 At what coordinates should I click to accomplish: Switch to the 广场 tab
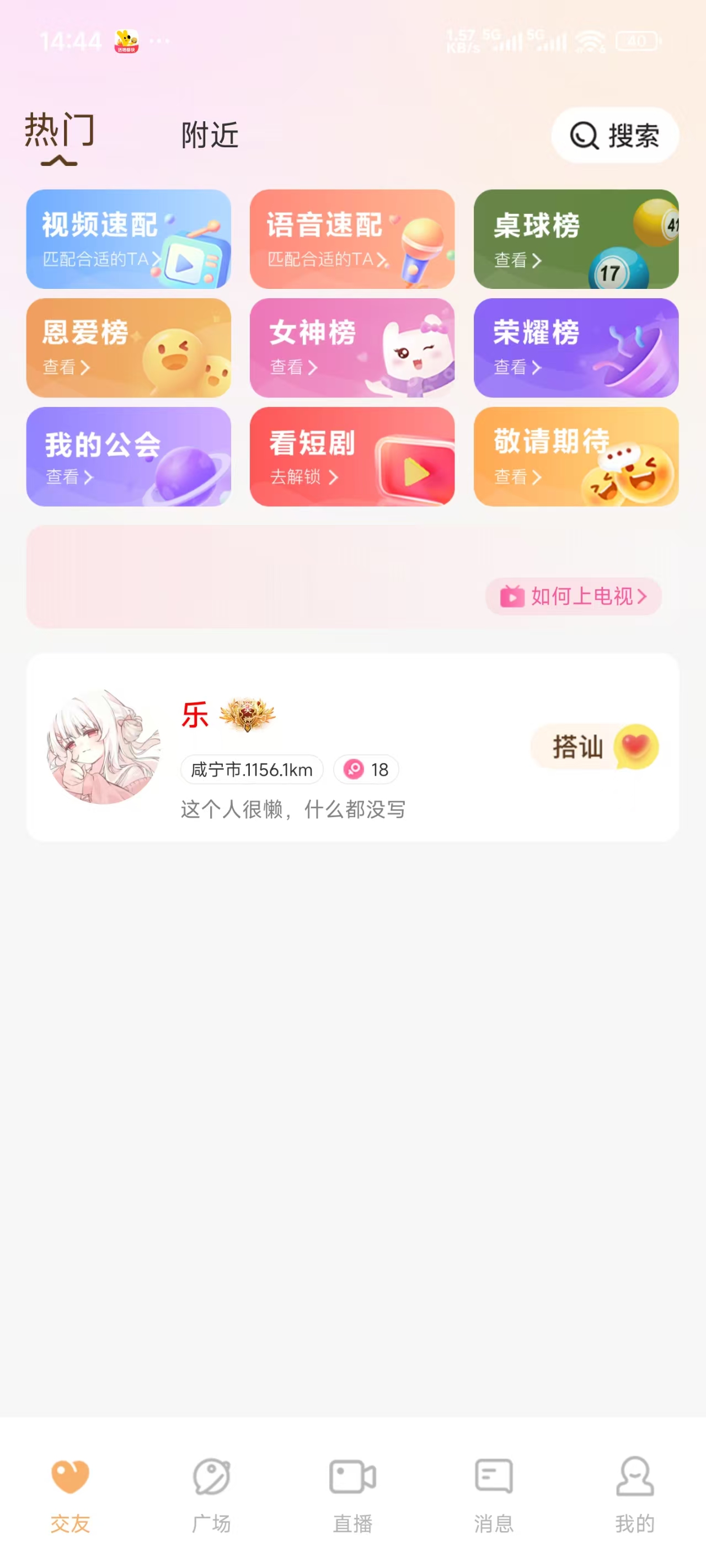tap(211, 1492)
